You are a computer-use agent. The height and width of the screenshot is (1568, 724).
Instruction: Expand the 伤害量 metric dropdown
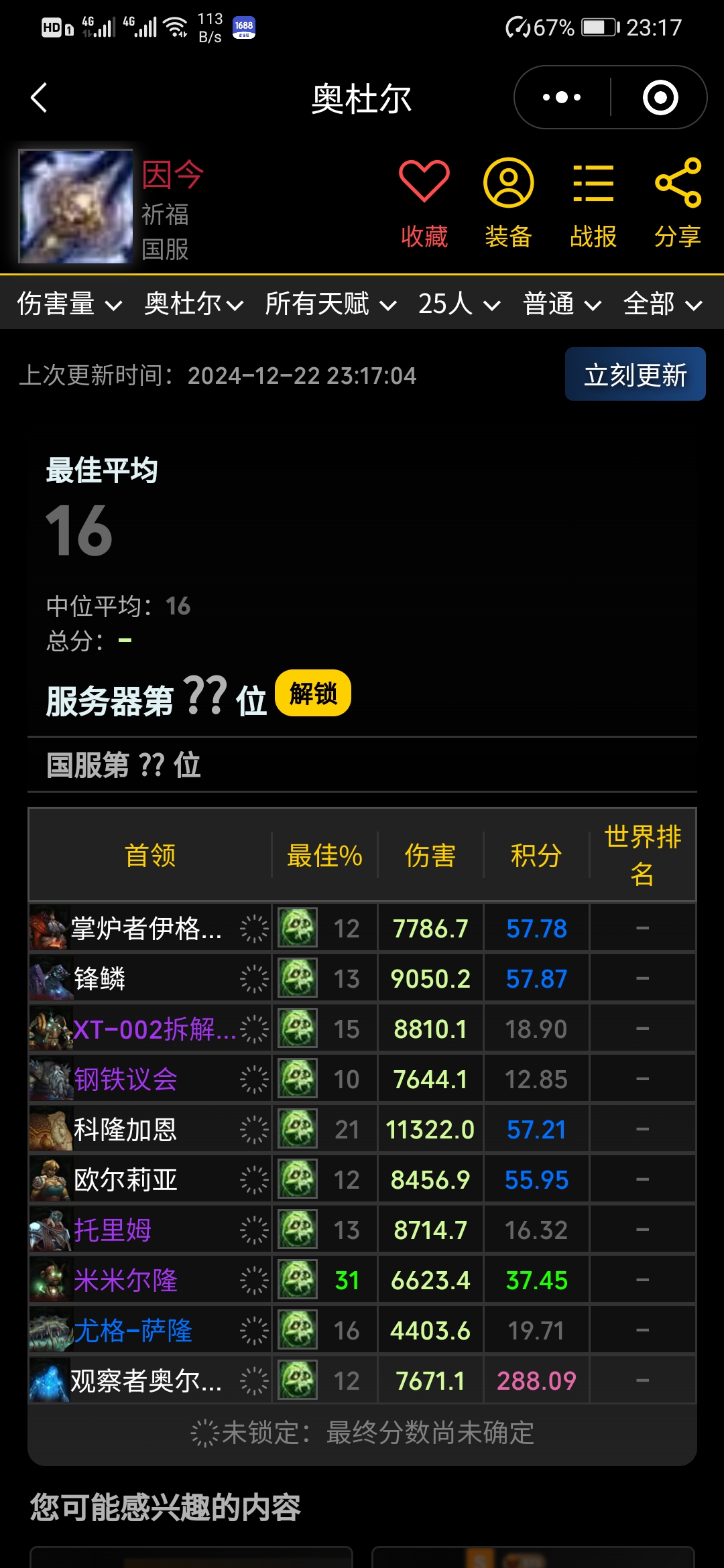[69, 304]
